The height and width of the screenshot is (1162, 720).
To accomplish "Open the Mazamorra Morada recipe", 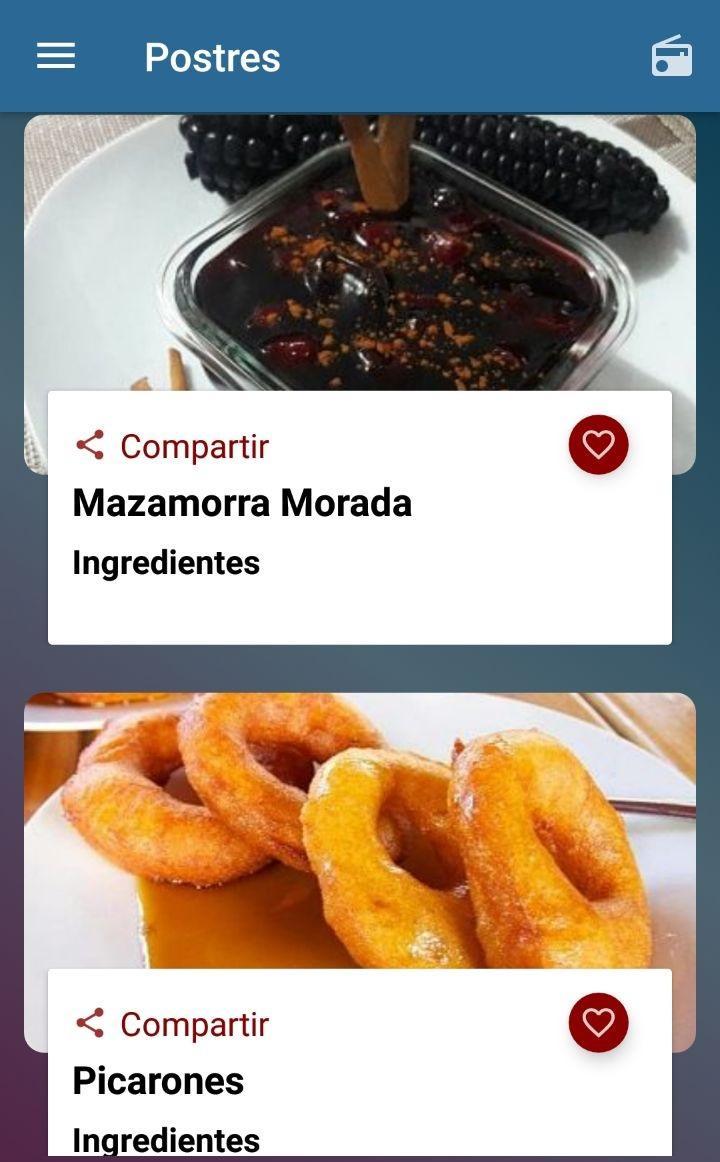I will click(242, 503).
